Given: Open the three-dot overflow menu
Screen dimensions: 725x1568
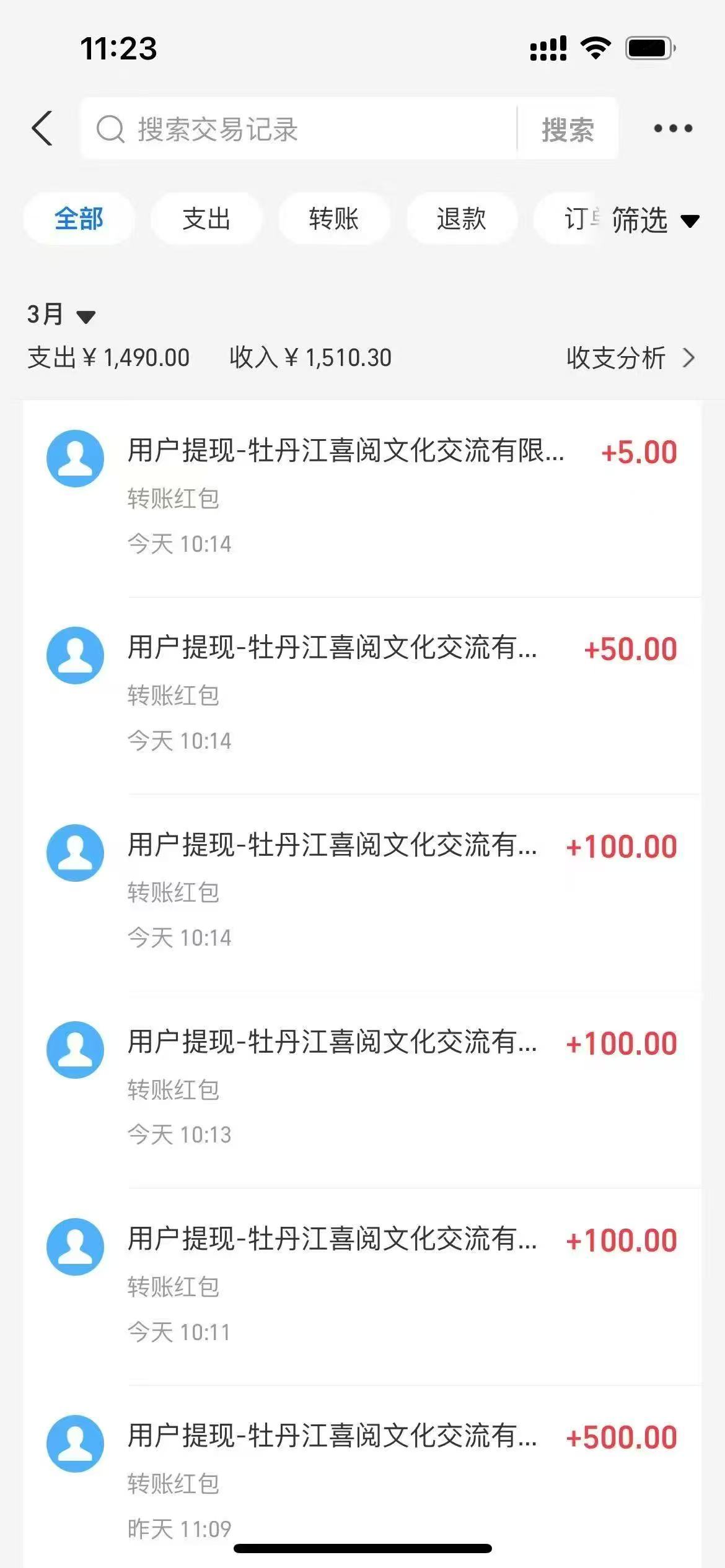Looking at the screenshot, I should pos(673,129).
